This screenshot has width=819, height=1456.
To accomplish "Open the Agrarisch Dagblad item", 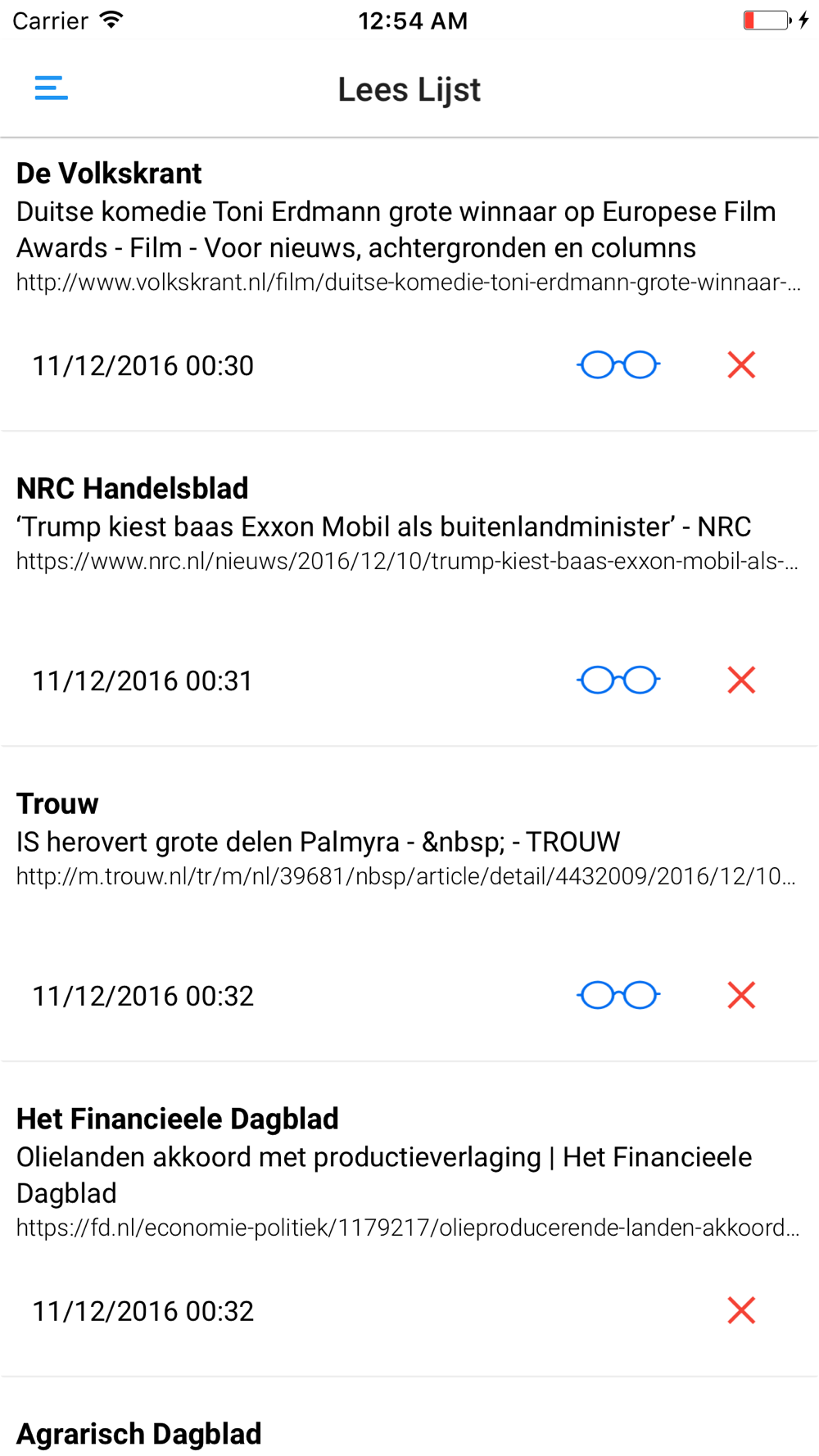I will tap(139, 1435).
